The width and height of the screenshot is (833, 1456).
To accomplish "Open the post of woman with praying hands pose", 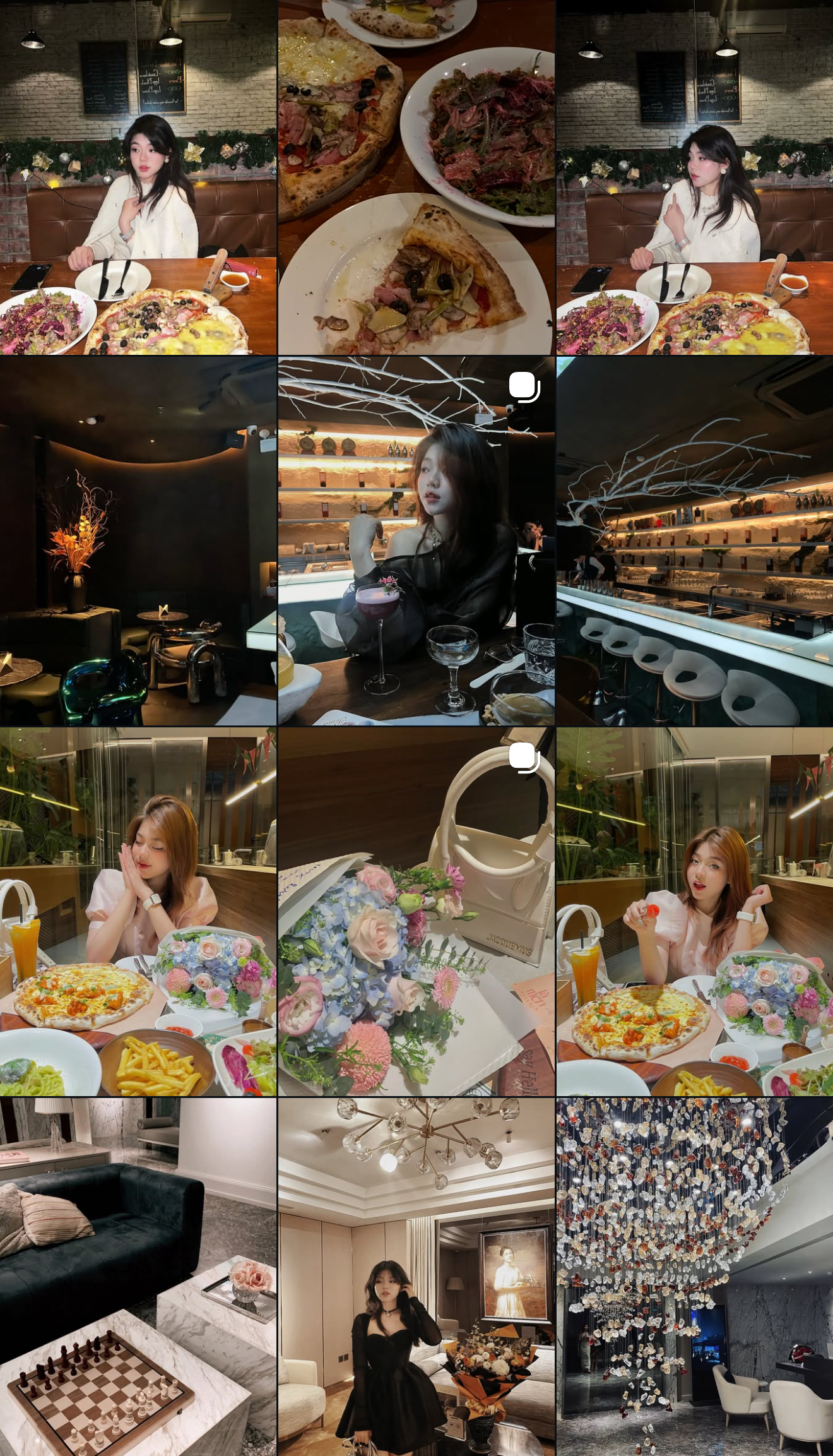I will tap(138, 911).
